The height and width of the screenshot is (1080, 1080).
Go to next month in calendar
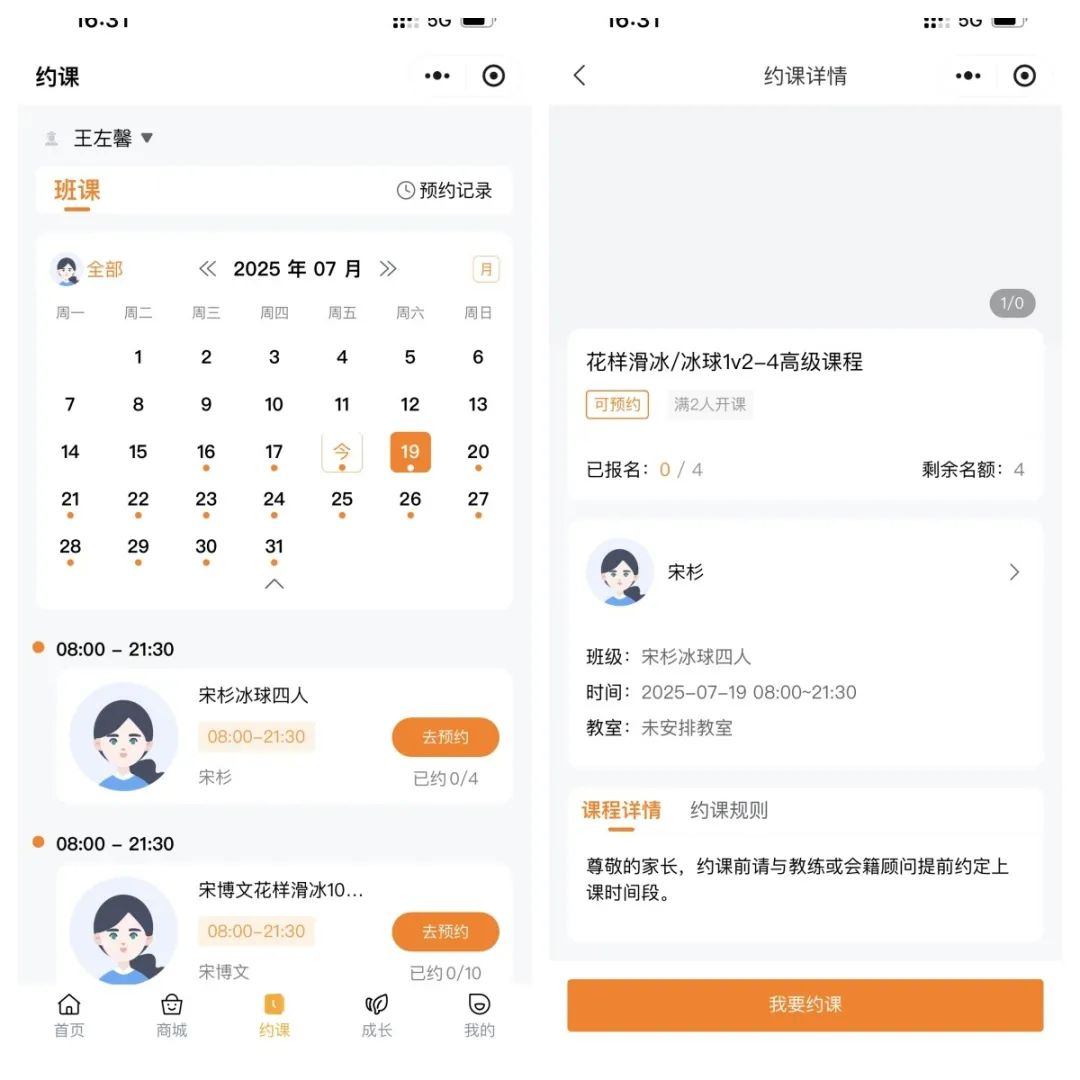(388, 269)
